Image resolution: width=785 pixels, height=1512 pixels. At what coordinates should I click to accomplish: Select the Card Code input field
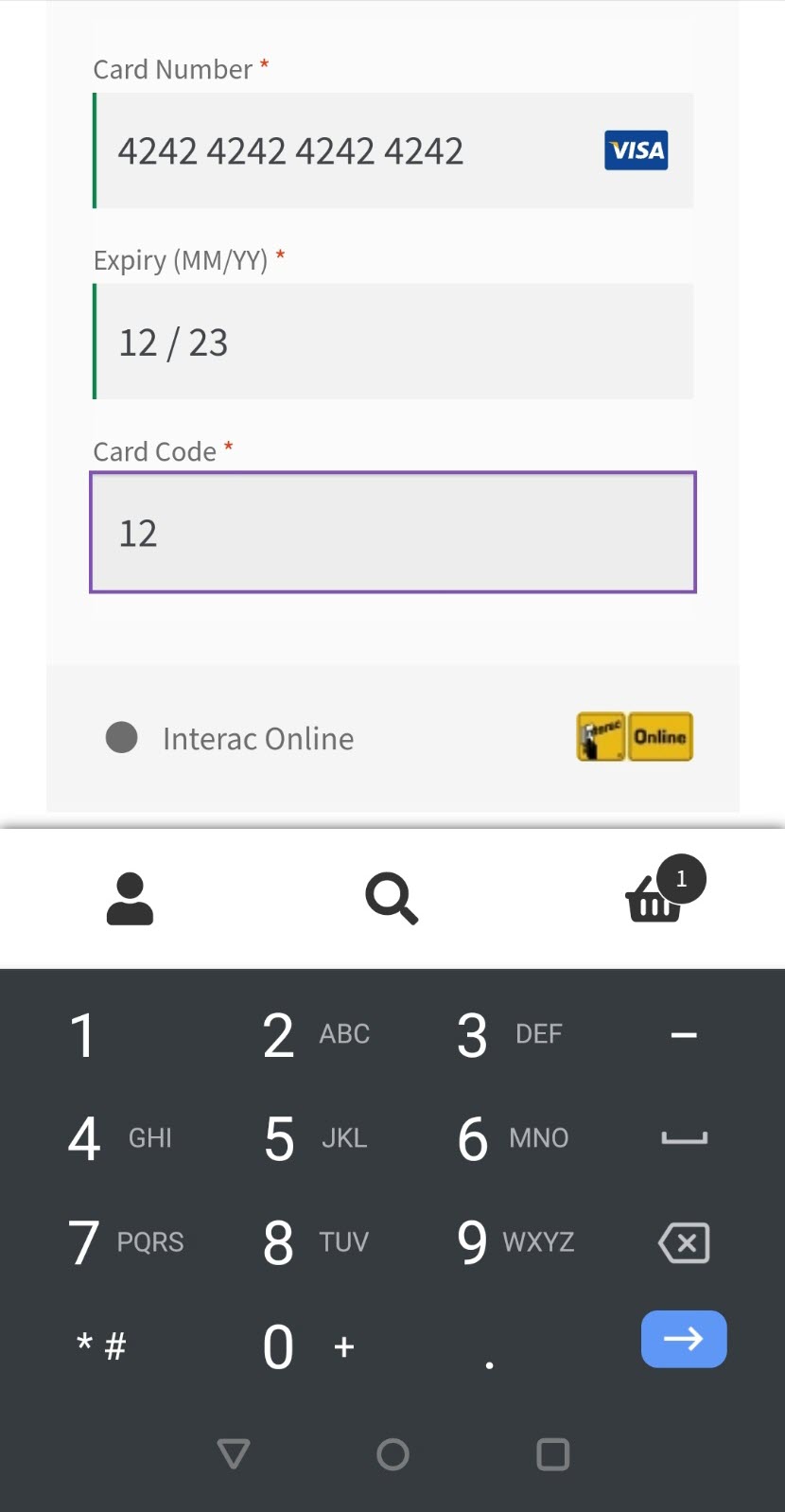click(393, 532)
